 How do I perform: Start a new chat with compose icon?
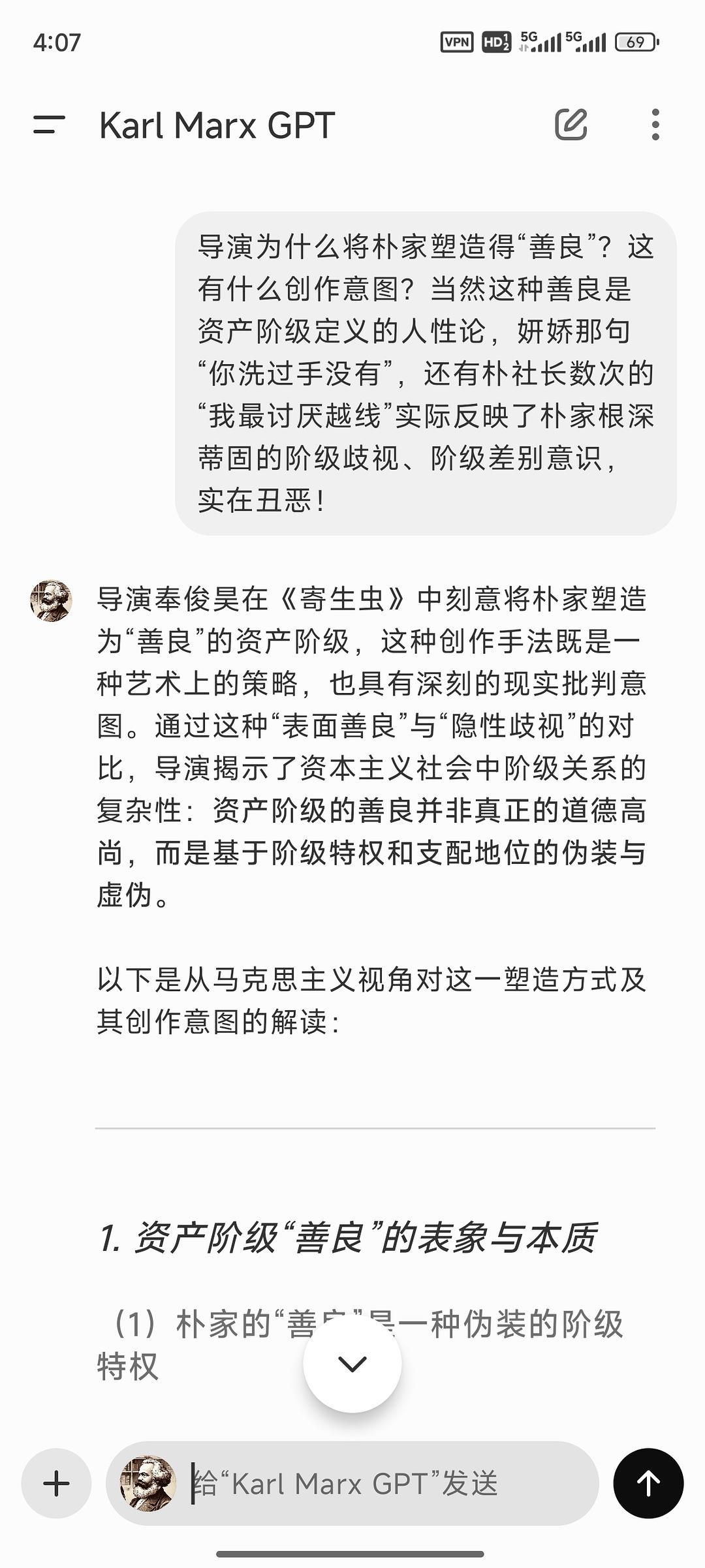[x=571, y=125]
